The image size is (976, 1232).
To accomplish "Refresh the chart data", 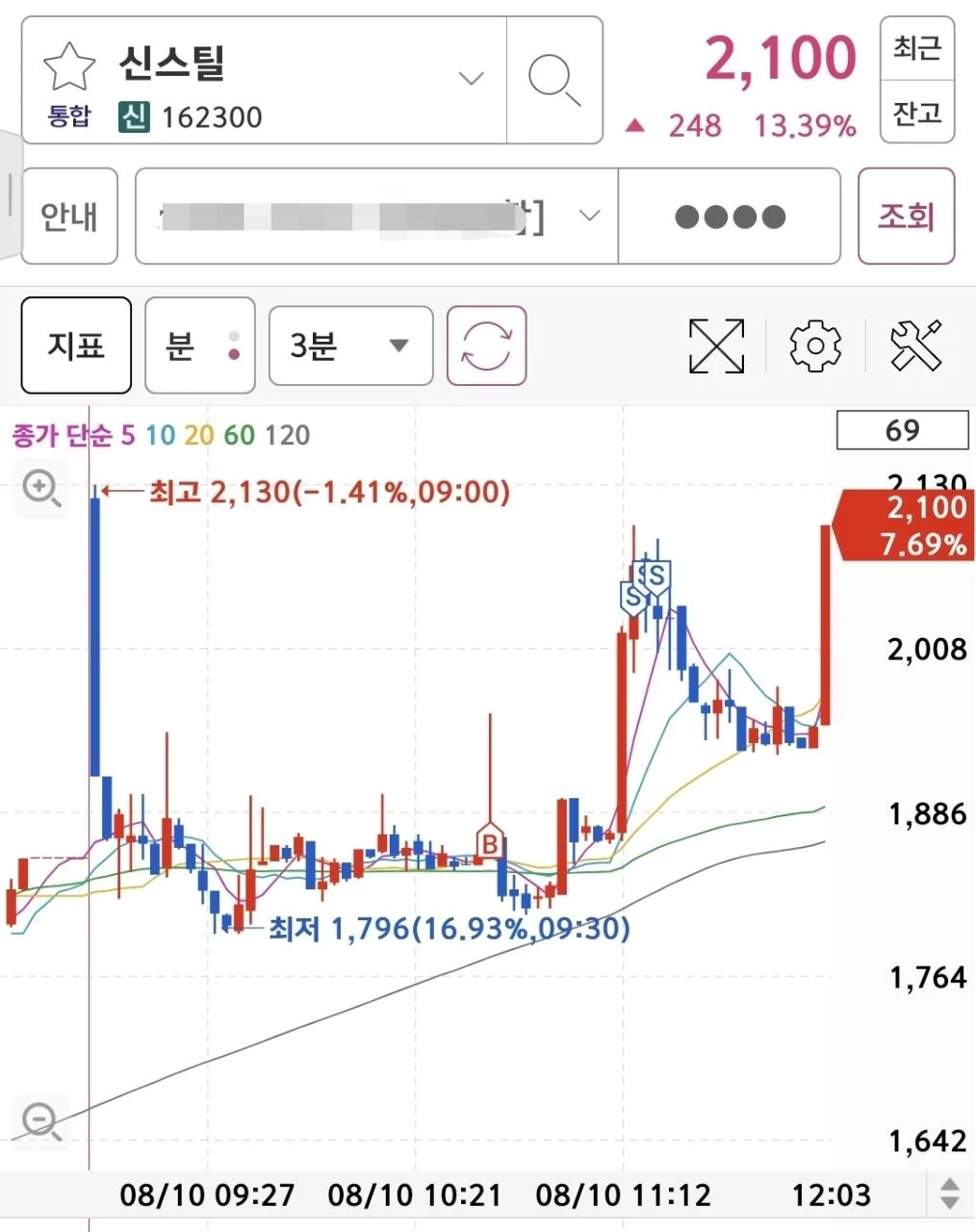I will coord(486,346).
